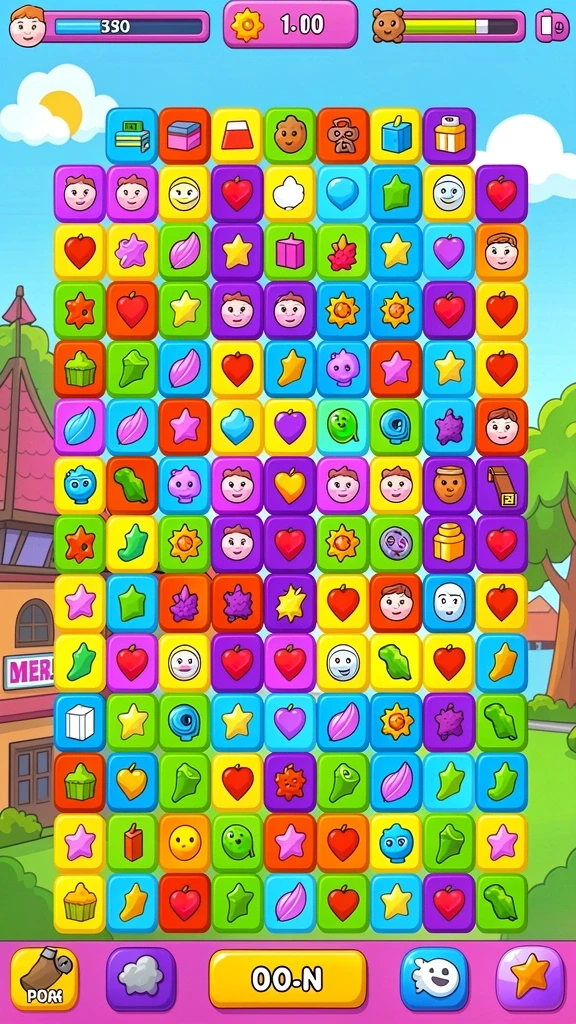Select the orange smiley face tile
This screenshot has width=576, height=1024.
coord(185,841)
